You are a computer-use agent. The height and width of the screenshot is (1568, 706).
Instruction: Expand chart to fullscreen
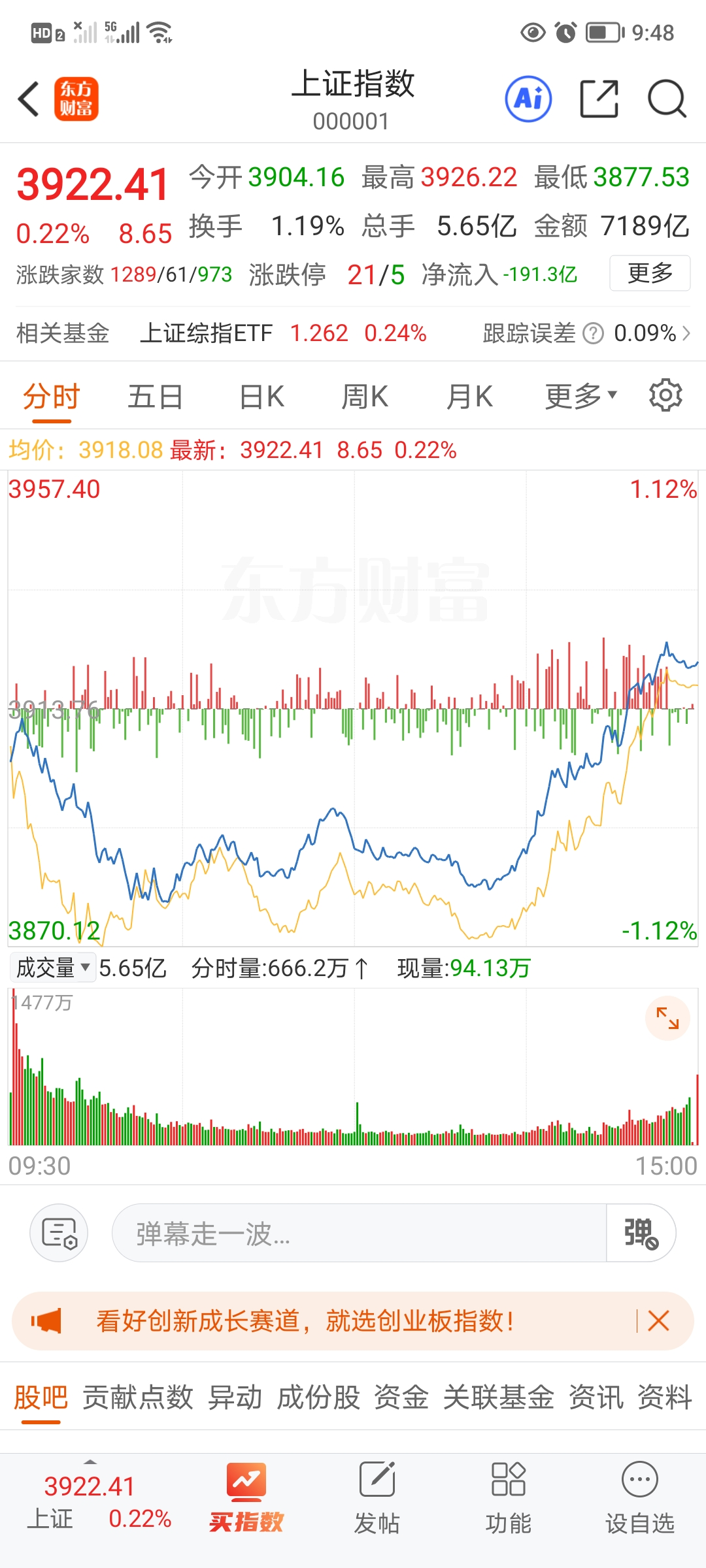click(x=667, y=1018)
